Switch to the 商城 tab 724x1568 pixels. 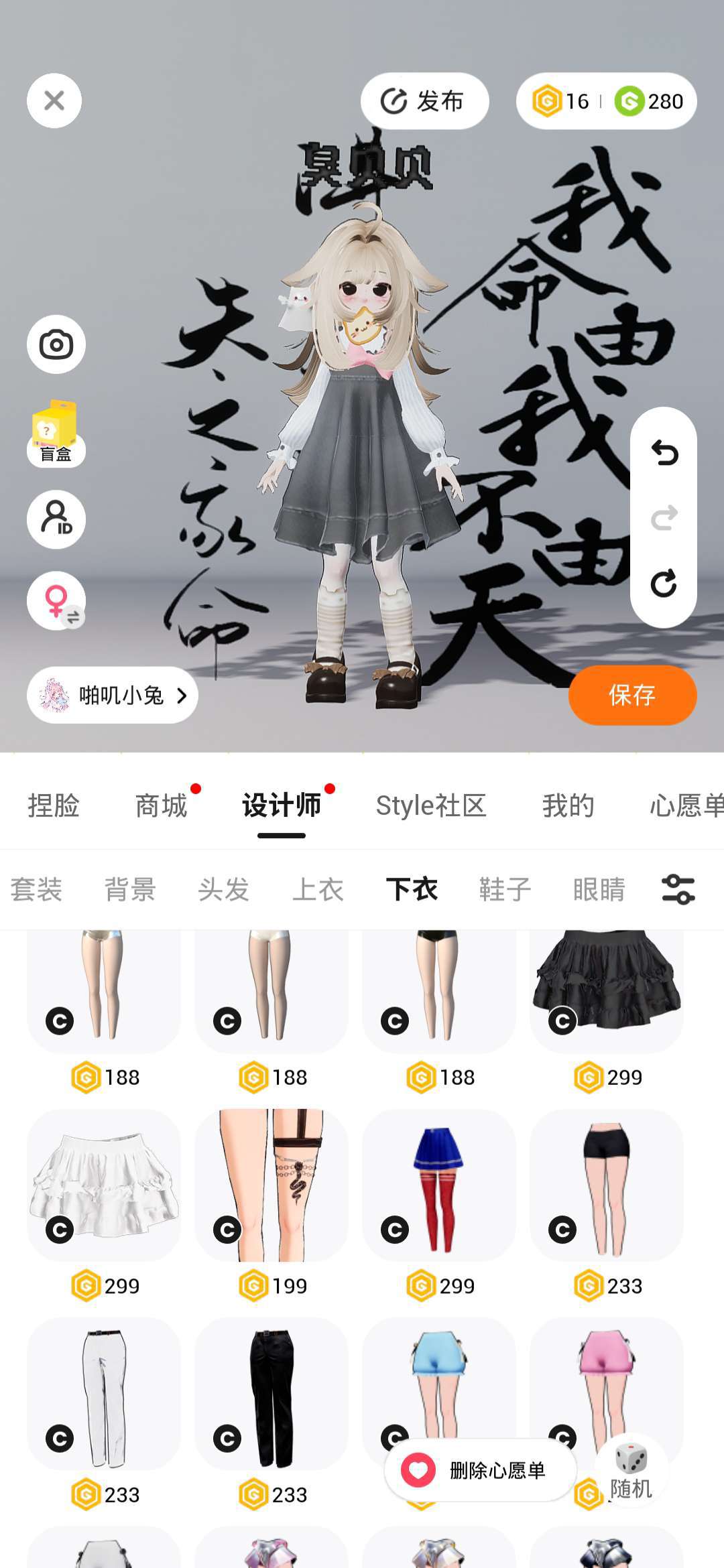(x=161, y=805)
